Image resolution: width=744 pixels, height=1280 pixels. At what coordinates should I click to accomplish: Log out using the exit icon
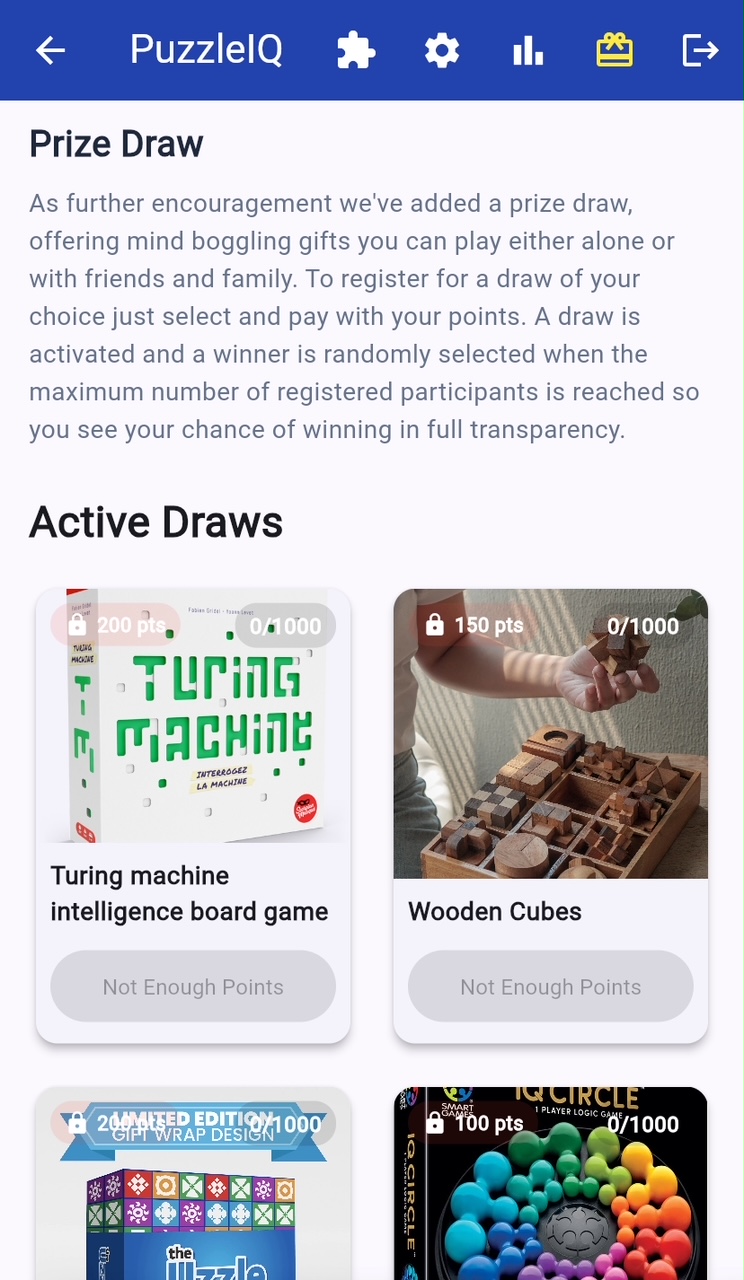tap(700, 50)
